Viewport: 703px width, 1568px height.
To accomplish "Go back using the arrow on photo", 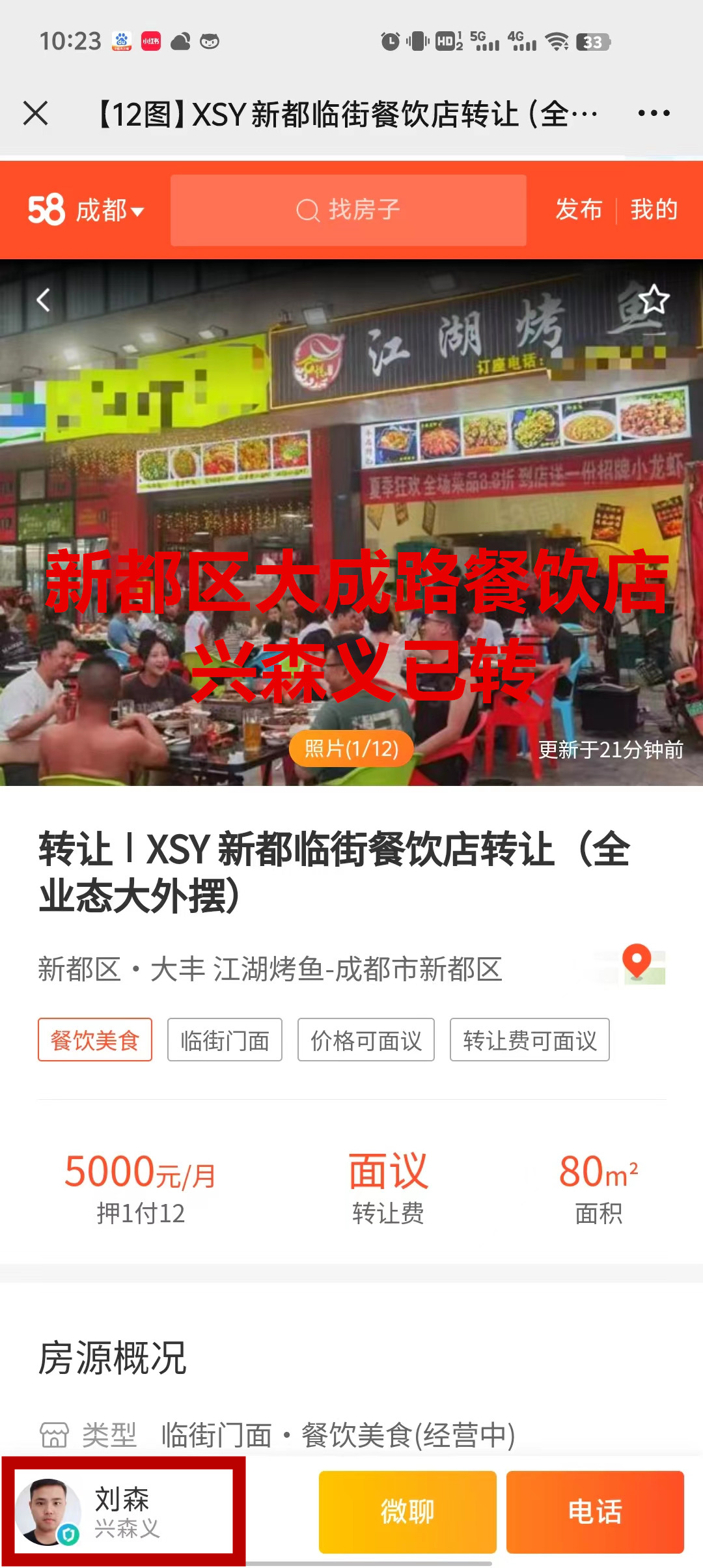I will [43, 300].
